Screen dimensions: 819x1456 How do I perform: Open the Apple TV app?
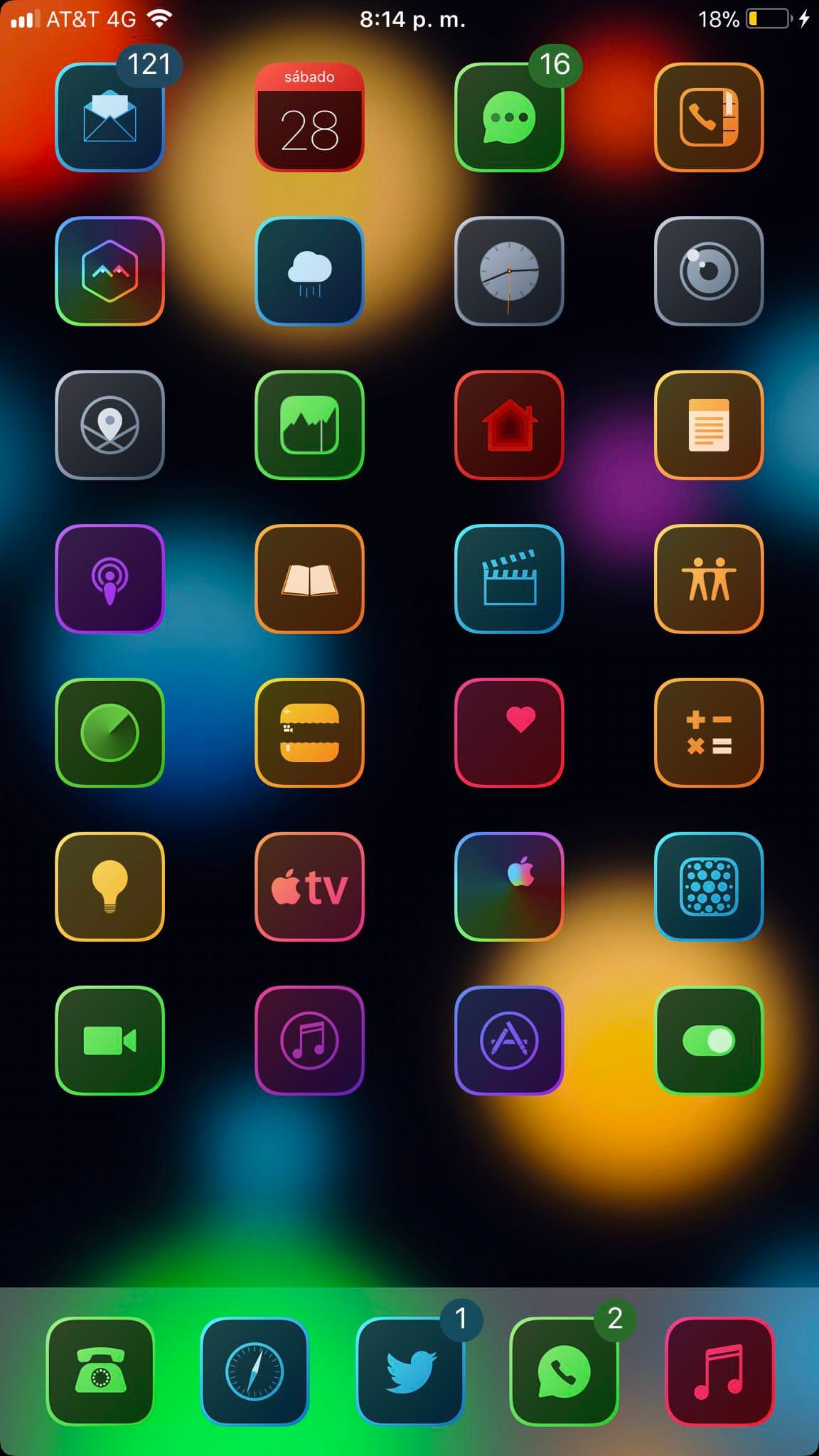point(309,887)
